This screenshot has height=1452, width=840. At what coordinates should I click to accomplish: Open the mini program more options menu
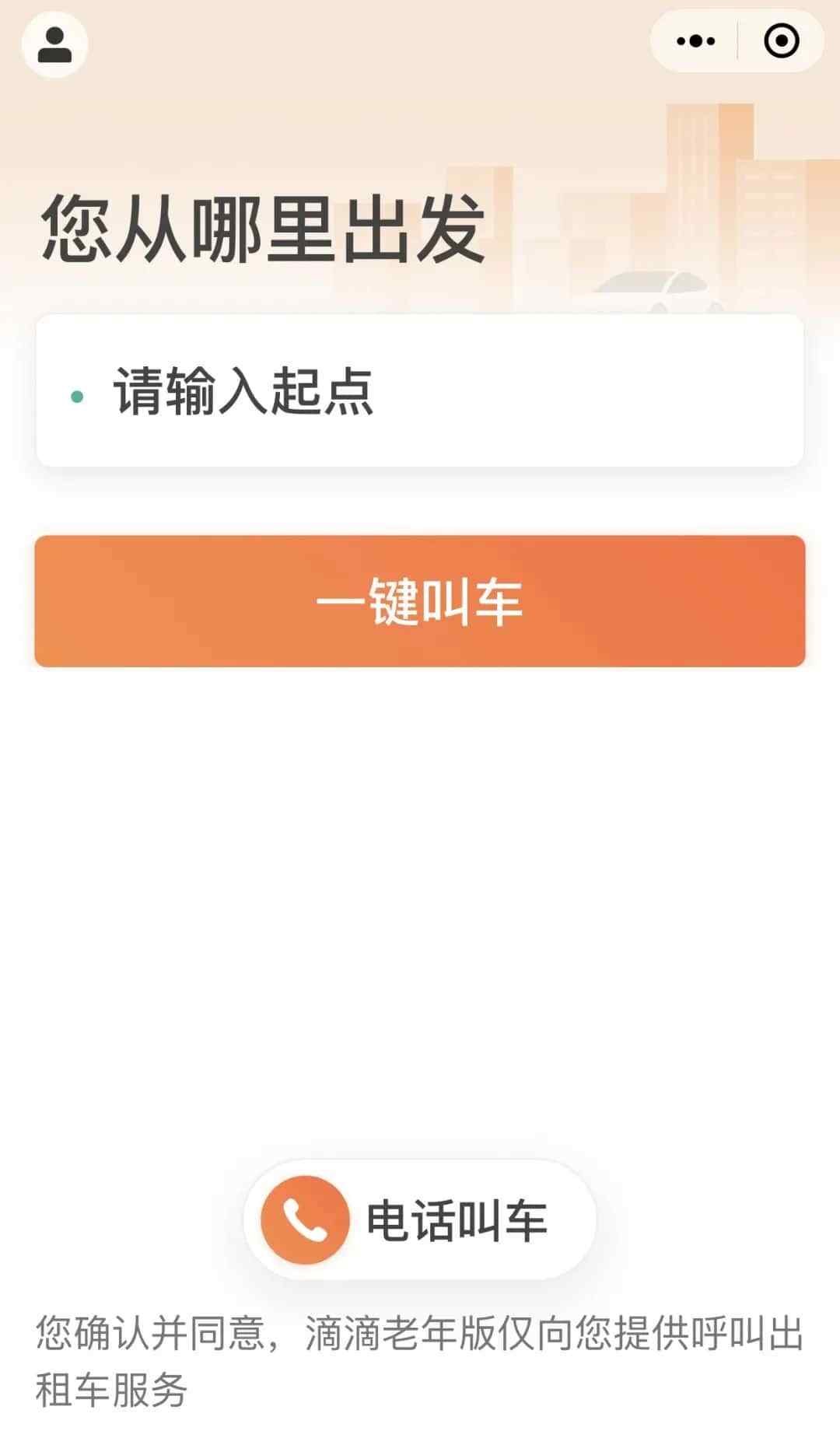click(695, 41)
